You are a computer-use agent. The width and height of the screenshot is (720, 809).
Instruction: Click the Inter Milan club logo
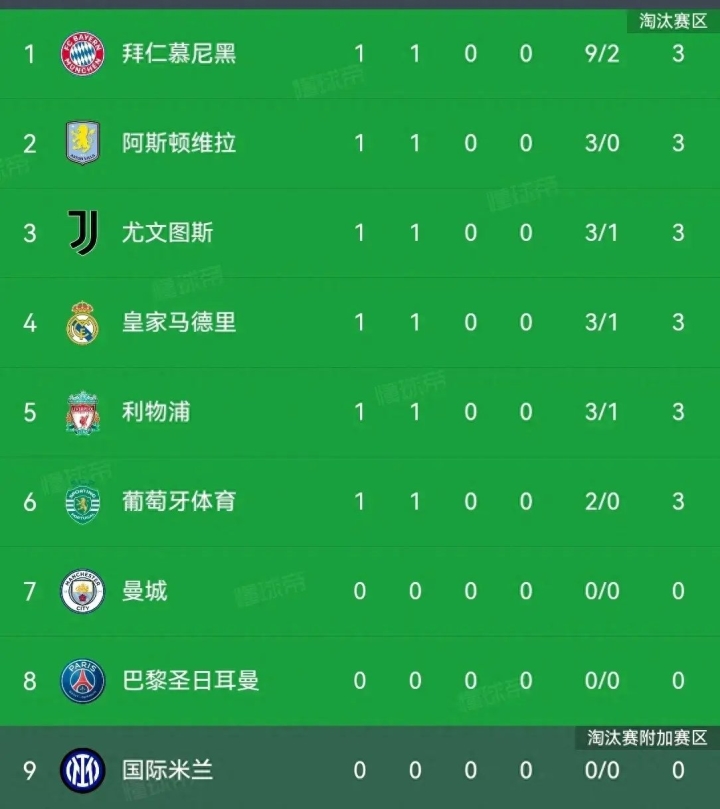click(79, 771)
